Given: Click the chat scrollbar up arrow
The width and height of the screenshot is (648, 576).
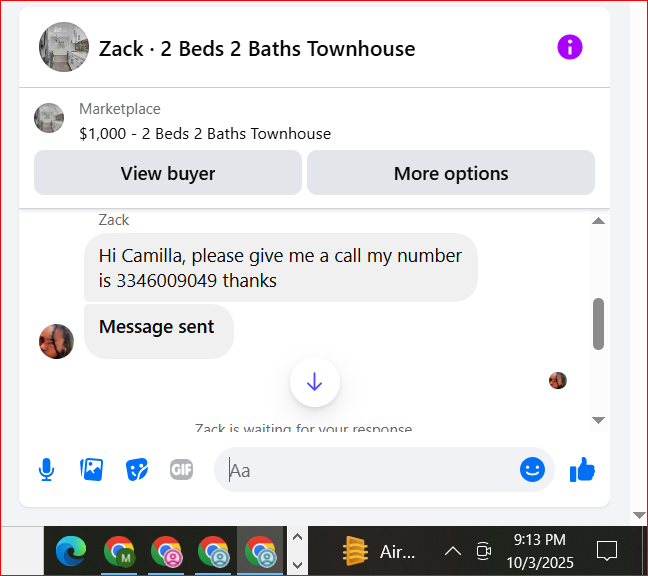Looking at the screenshot, I should point(598,221).
